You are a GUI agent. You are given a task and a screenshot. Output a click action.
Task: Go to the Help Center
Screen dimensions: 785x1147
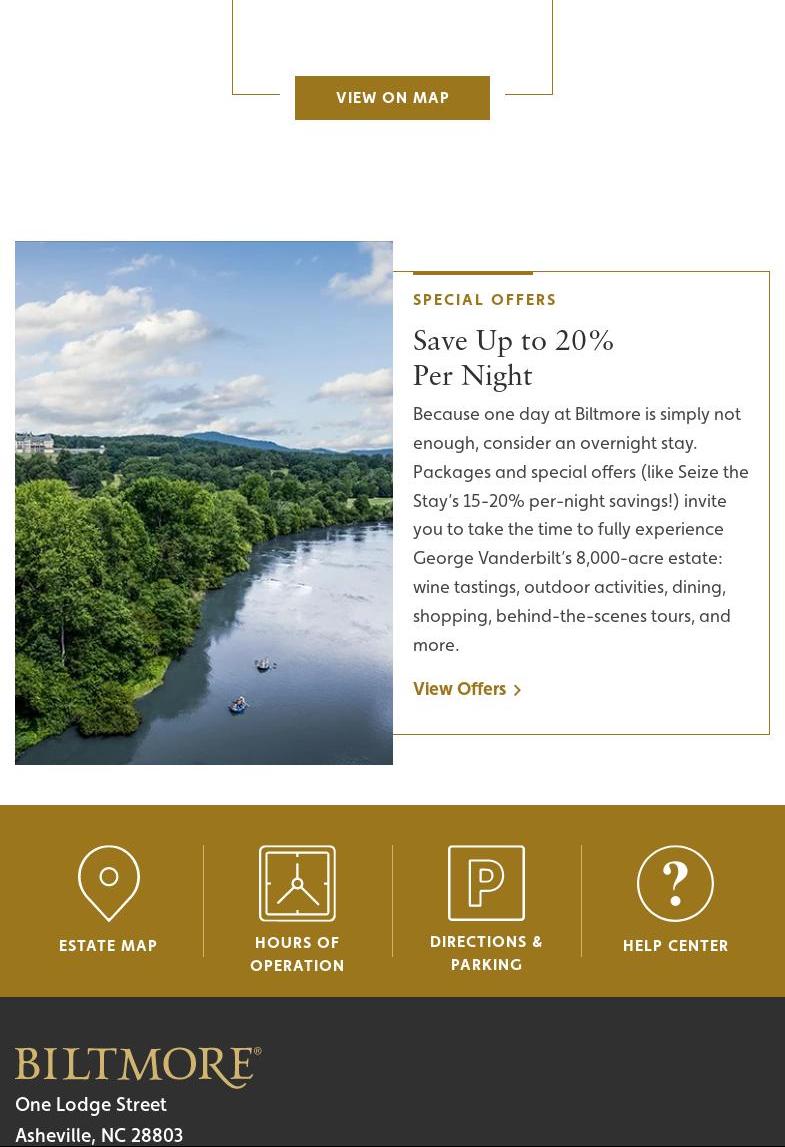(x=675, y=900)
